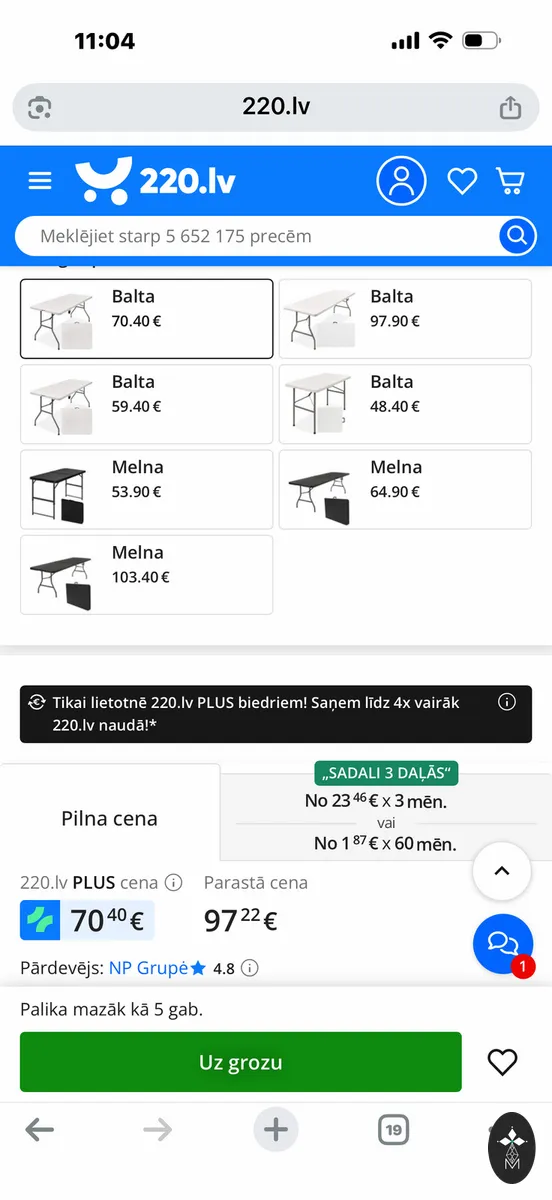This screenshot has height=1200, width=552.
Task: Add this product to favorites
Action: (x=502, y=1062)
